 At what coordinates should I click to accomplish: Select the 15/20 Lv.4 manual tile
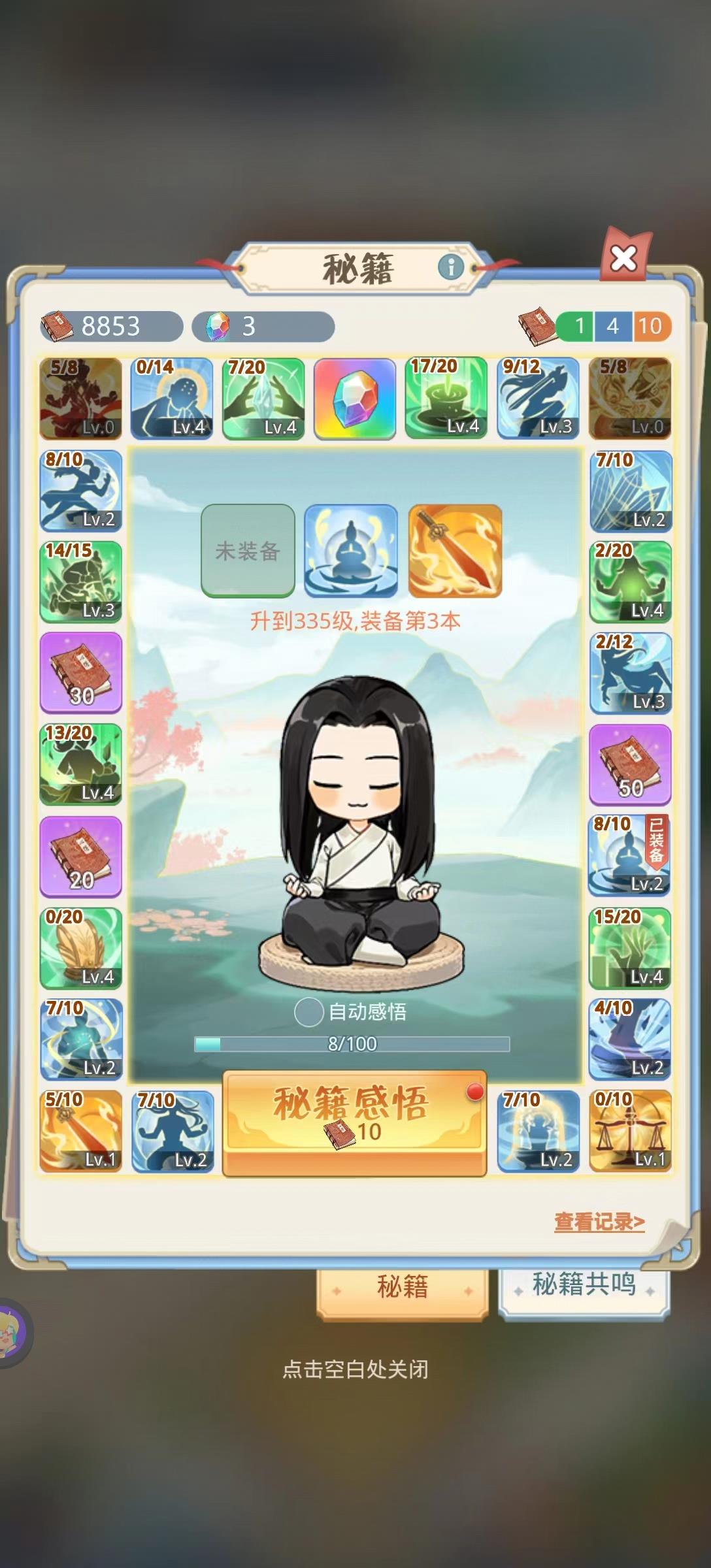pos(630,947)
